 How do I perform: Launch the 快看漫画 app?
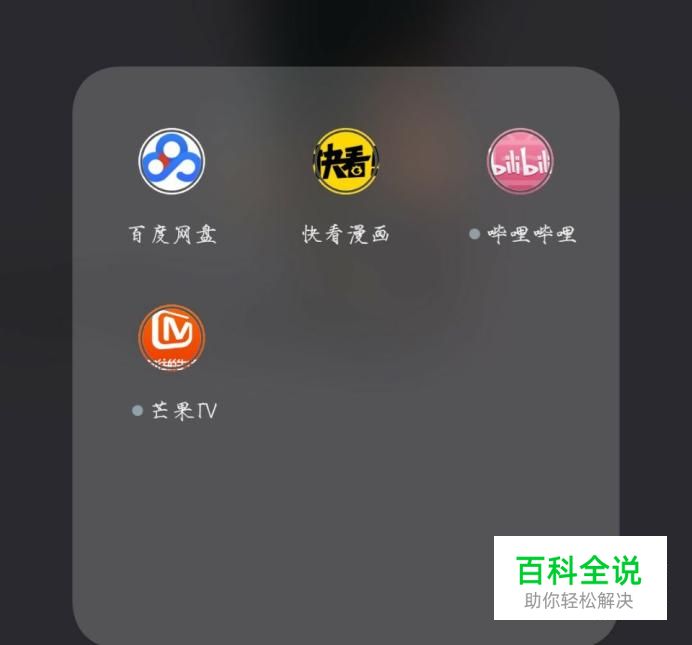(x=346, y=161)
